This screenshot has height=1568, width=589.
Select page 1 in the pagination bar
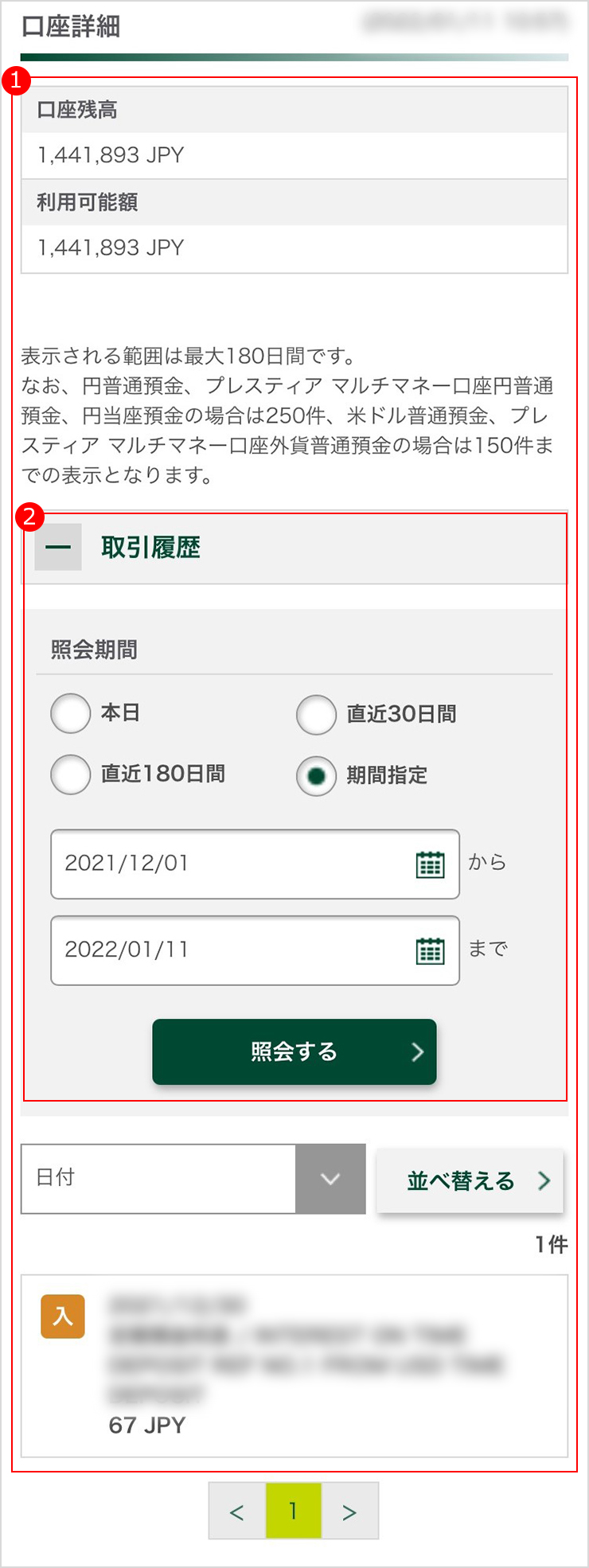[293, 1510]
